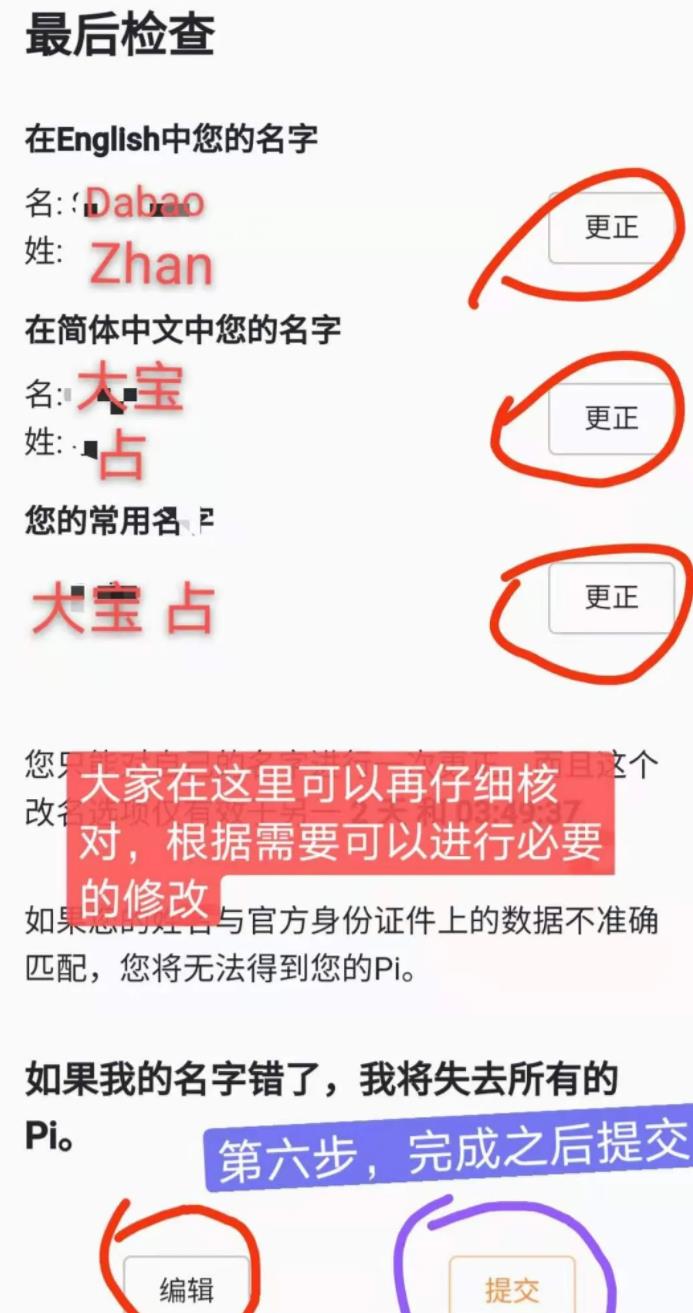693x1313 pixels.
Task: Correct the Simplified Chinese name with 更正
Action: [x=611, y=418]
